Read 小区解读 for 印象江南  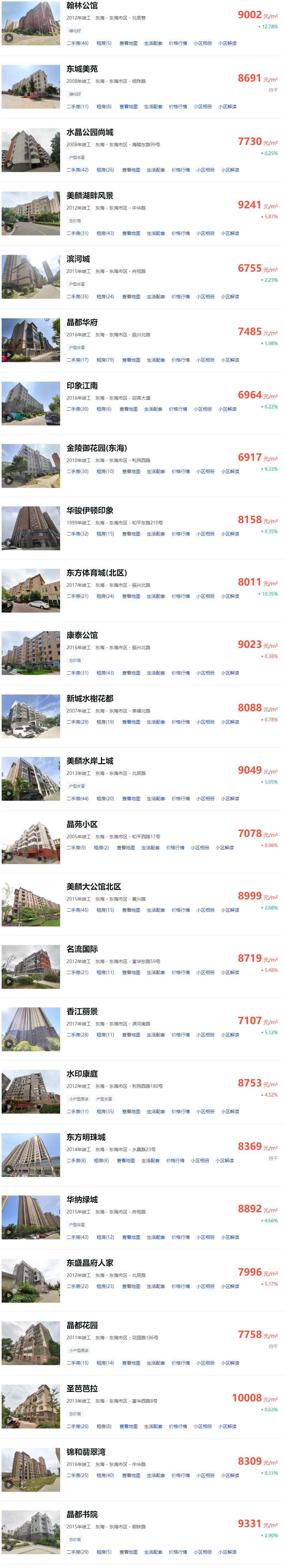(x=228, y=409)
